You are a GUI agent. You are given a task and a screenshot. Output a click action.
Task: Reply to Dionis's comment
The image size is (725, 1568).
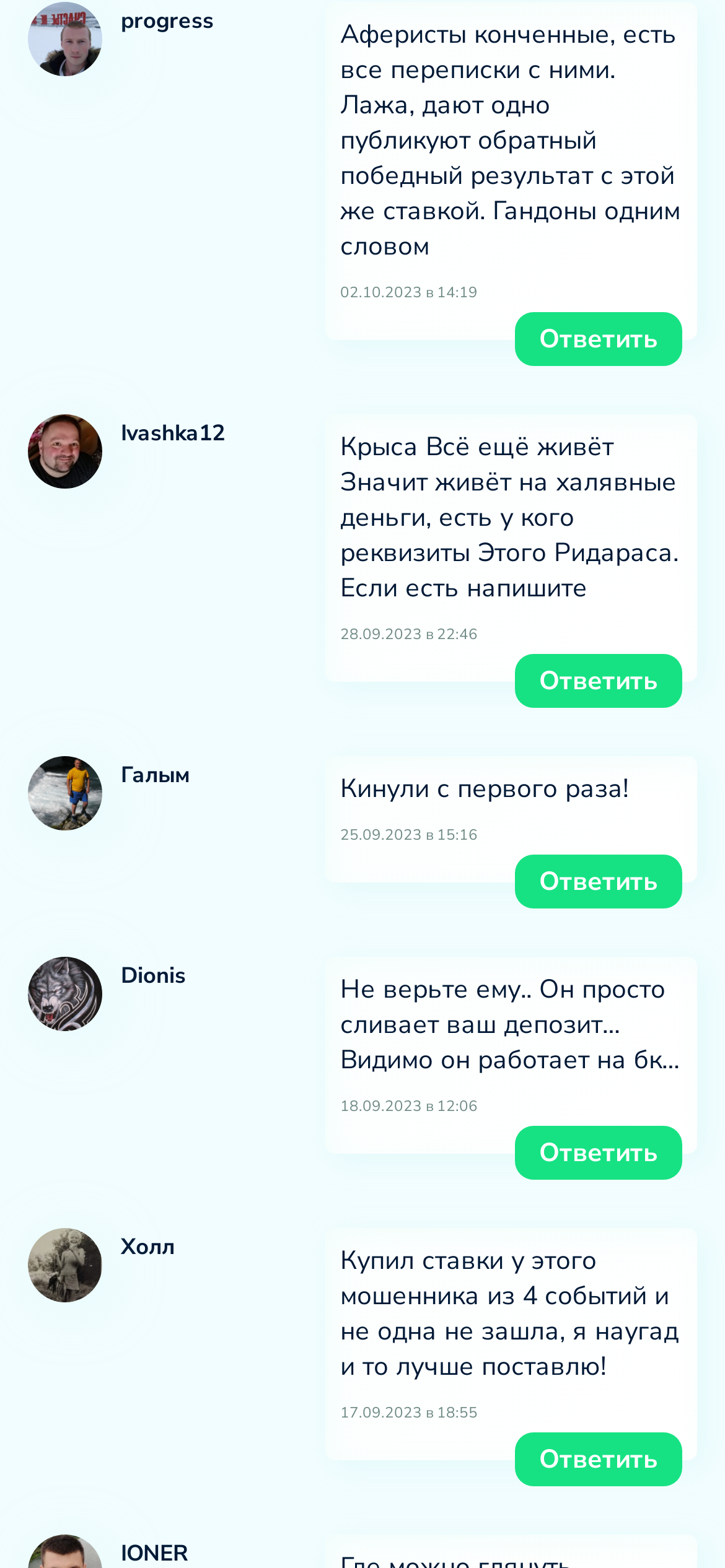tap(598, 1152)
